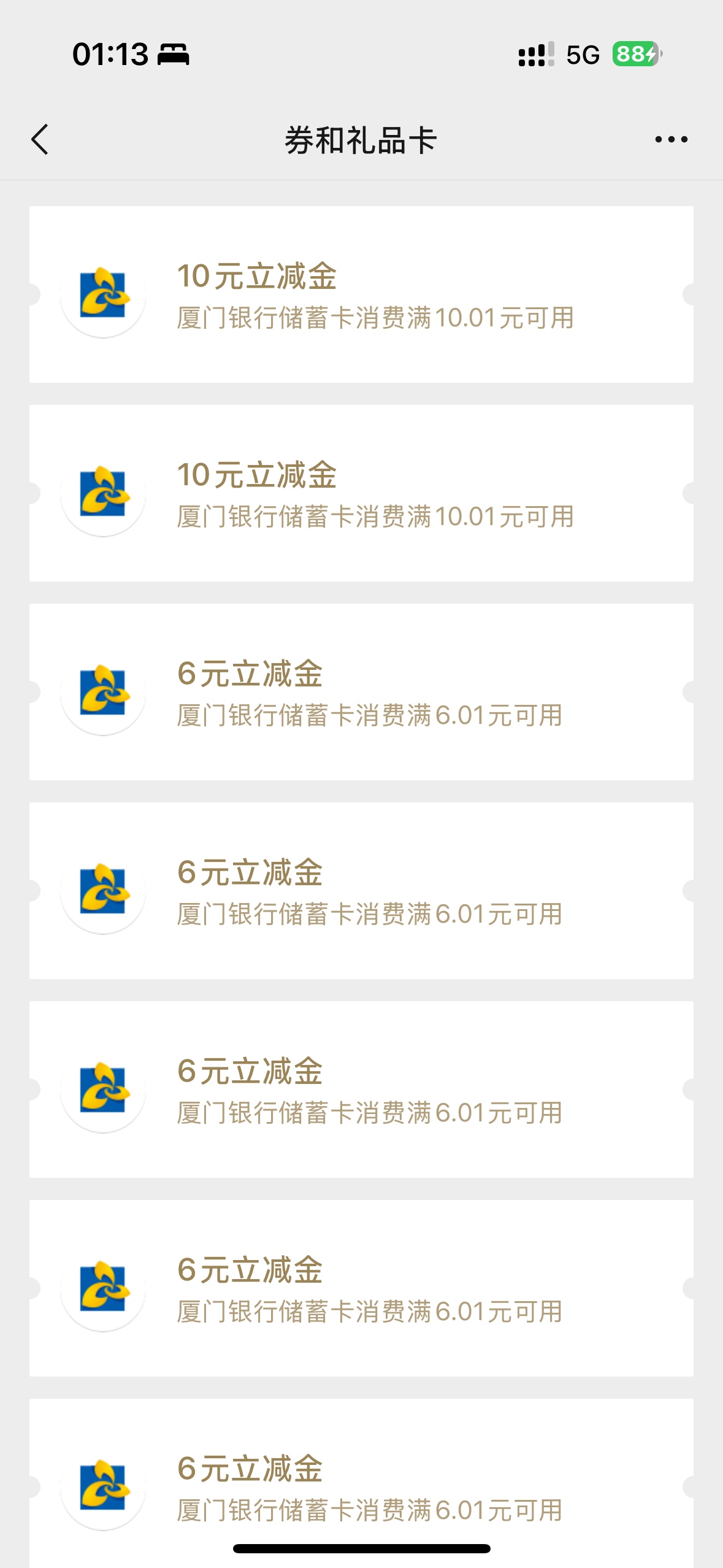Open the three-dot more options menu
Image resolution: width=723 pixels, height=1568 pixels.
tap(671, 139)
